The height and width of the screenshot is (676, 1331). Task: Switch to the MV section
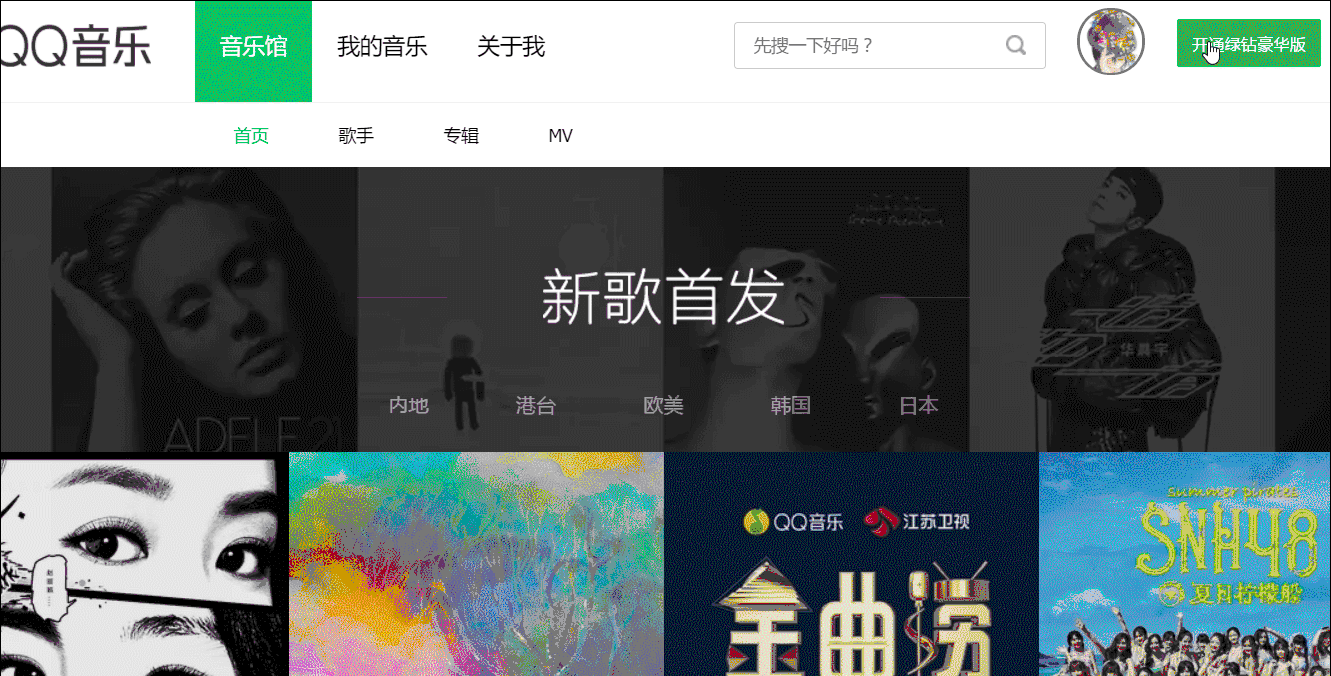point(560,136)
